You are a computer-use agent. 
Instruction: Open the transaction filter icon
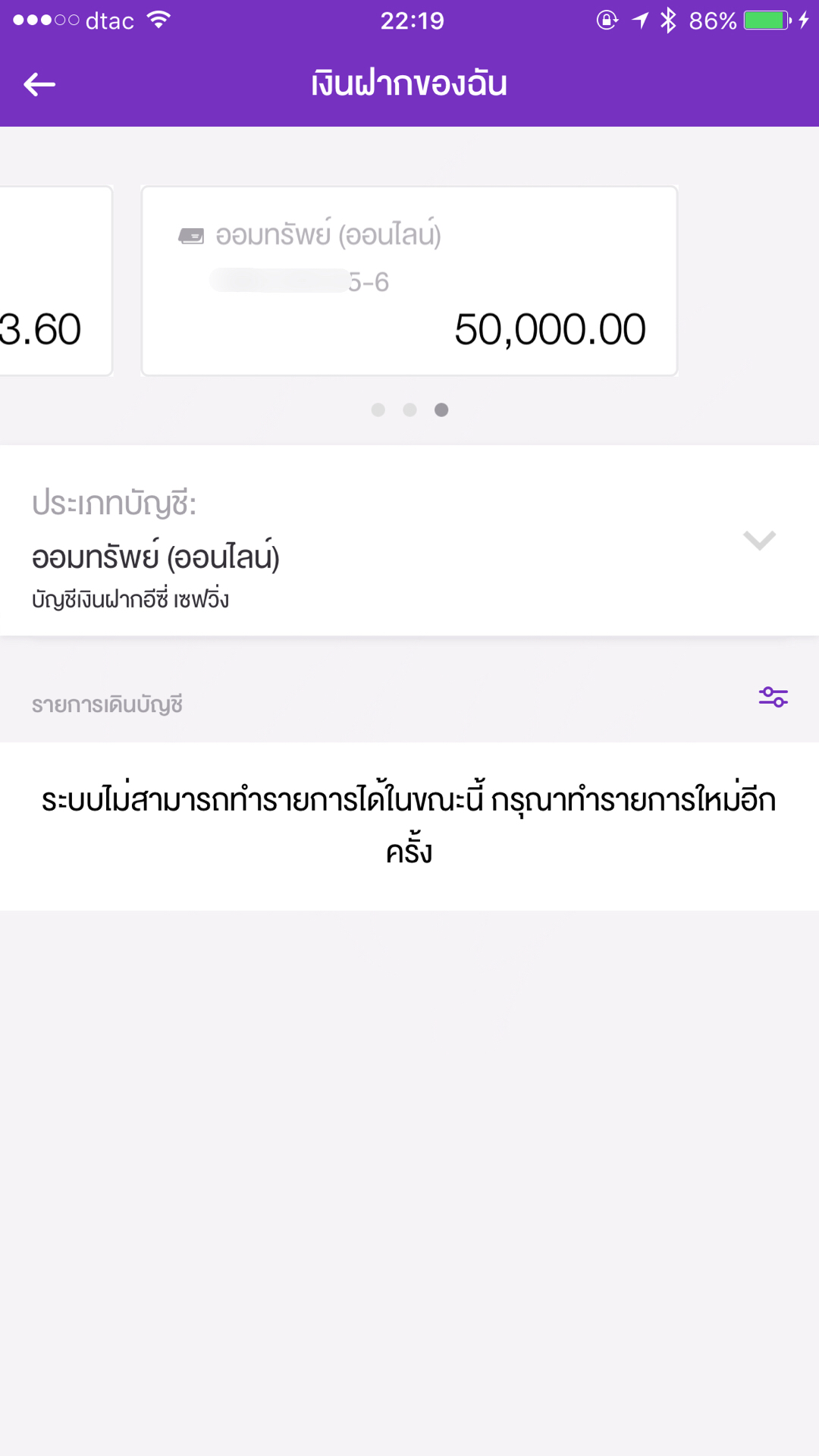click(x=773, y=696)
